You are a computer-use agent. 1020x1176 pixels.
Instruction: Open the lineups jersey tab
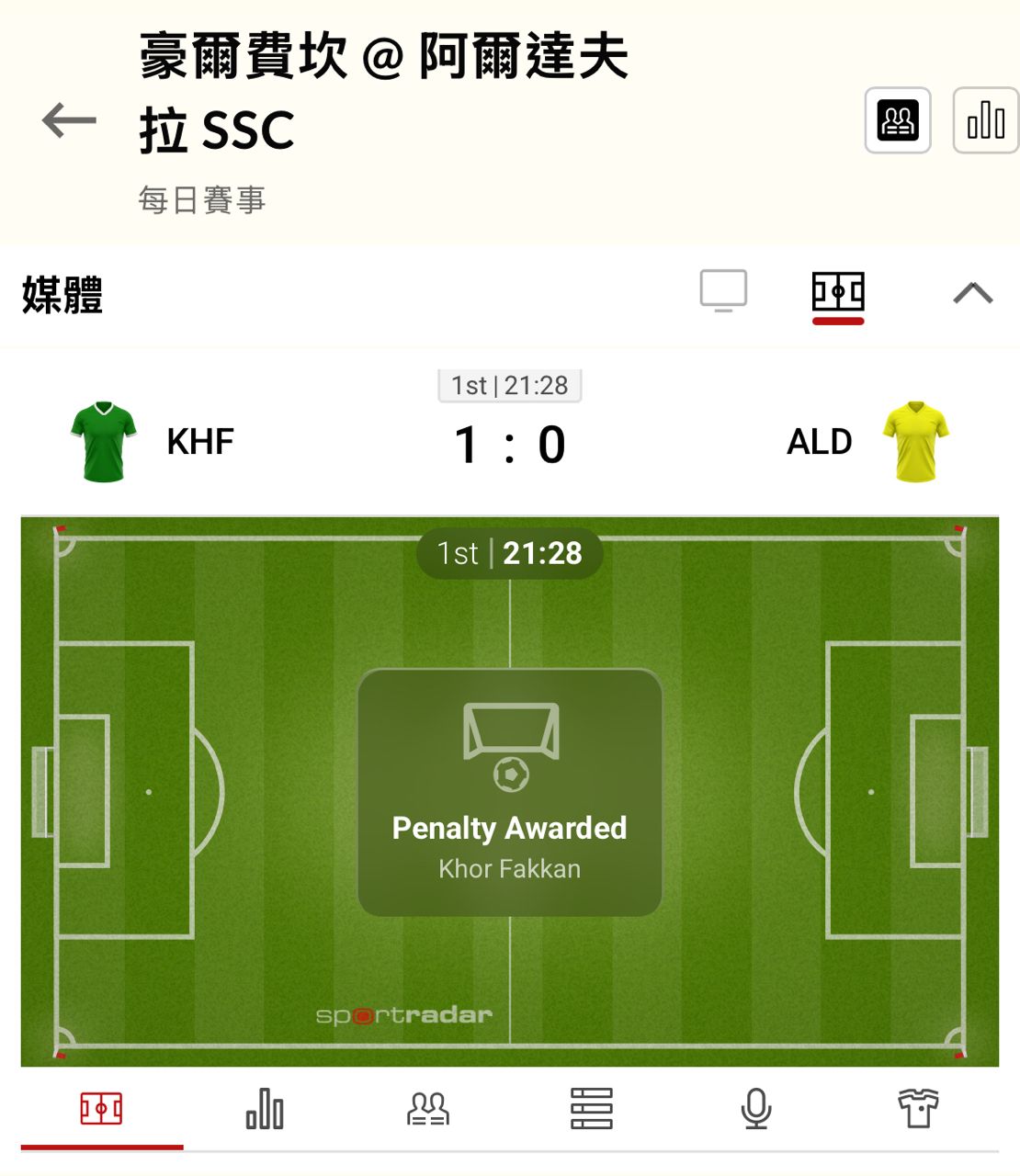point(918,1109)
